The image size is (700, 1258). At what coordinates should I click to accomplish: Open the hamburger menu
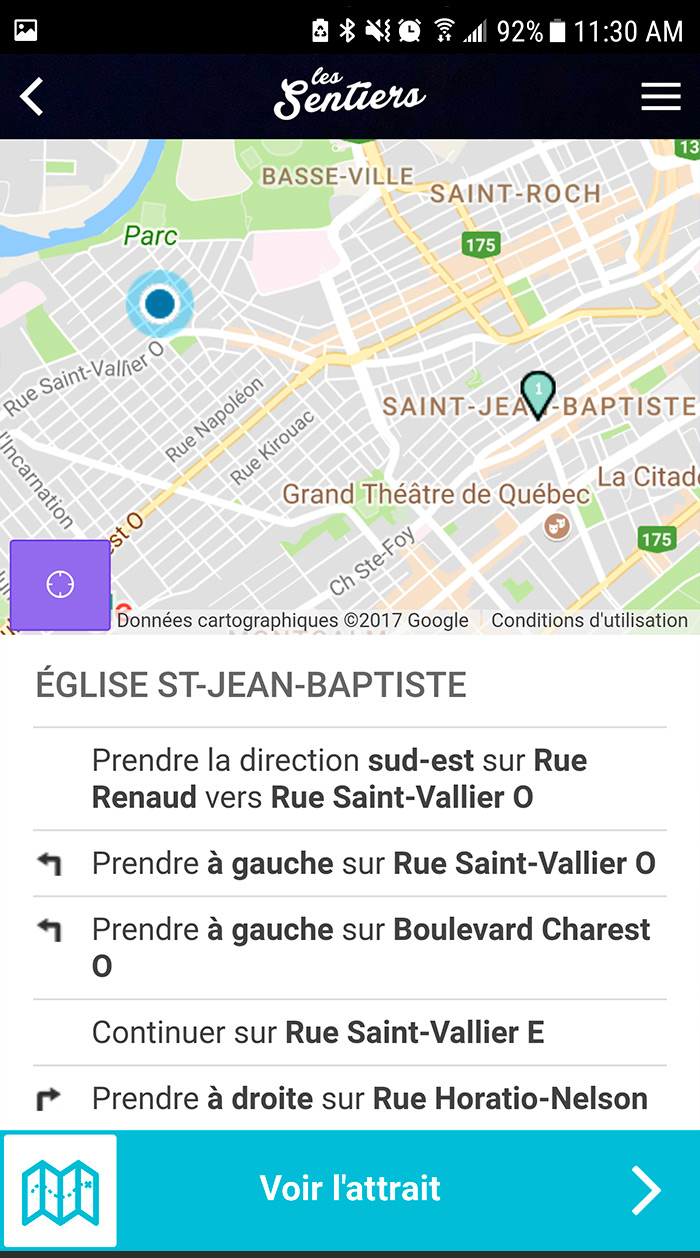660,96
